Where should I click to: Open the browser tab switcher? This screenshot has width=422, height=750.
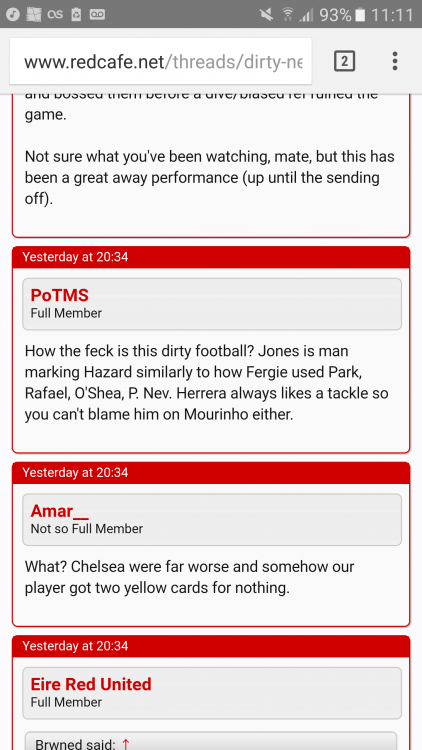(344, 61)
